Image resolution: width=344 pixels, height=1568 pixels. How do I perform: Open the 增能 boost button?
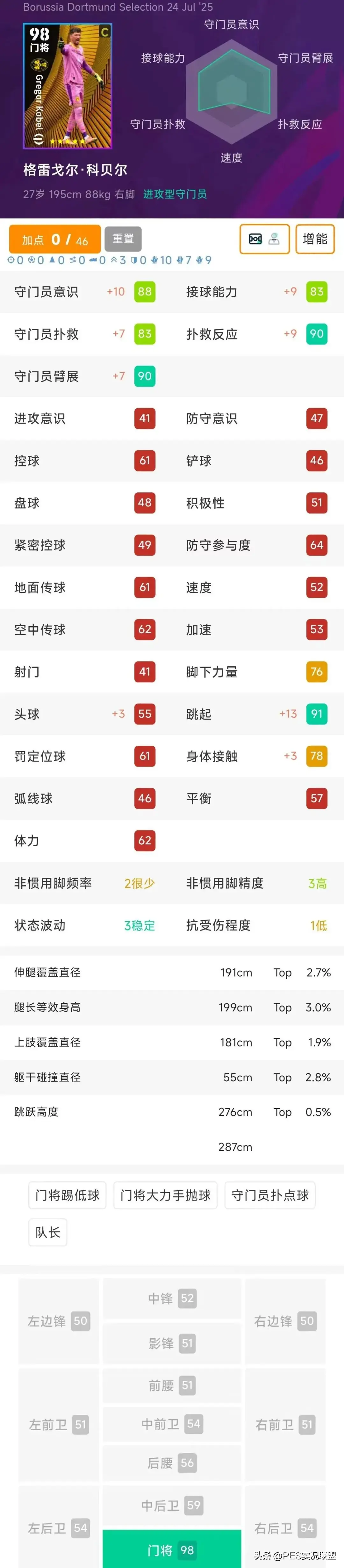[315, 239]
